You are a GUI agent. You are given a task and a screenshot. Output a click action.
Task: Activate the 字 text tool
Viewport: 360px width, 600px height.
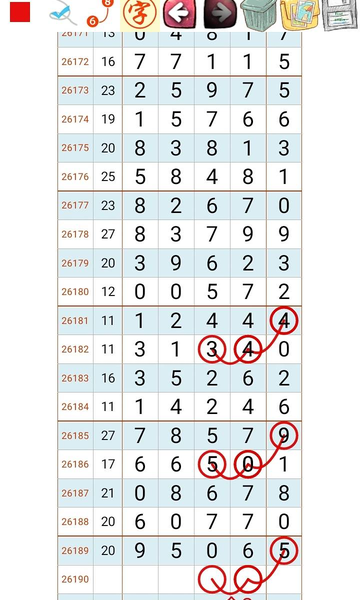tap(140, 15)
